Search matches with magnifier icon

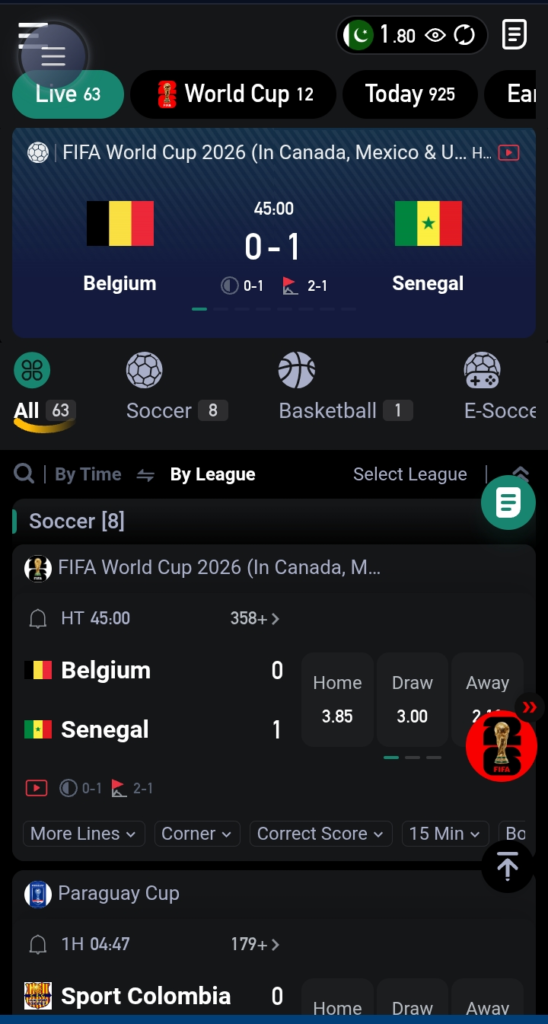[x=24, y=473]
